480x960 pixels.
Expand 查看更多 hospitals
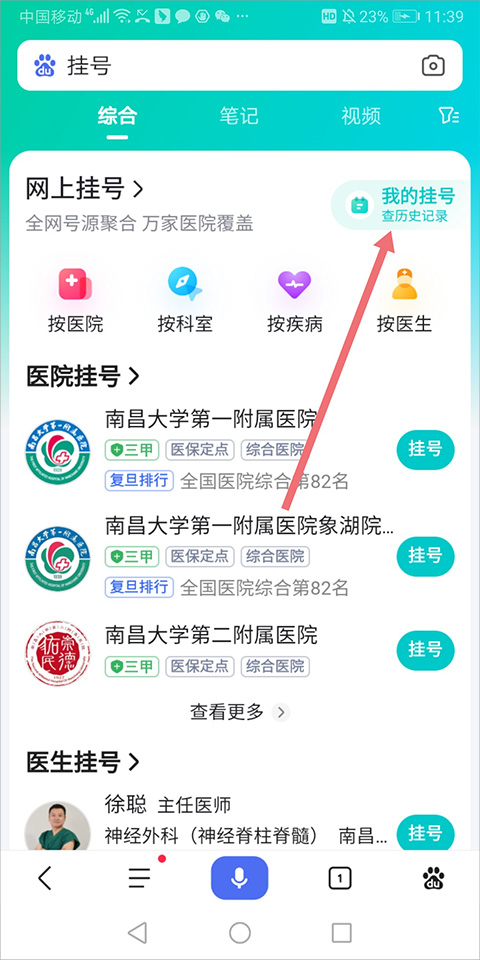239,712
